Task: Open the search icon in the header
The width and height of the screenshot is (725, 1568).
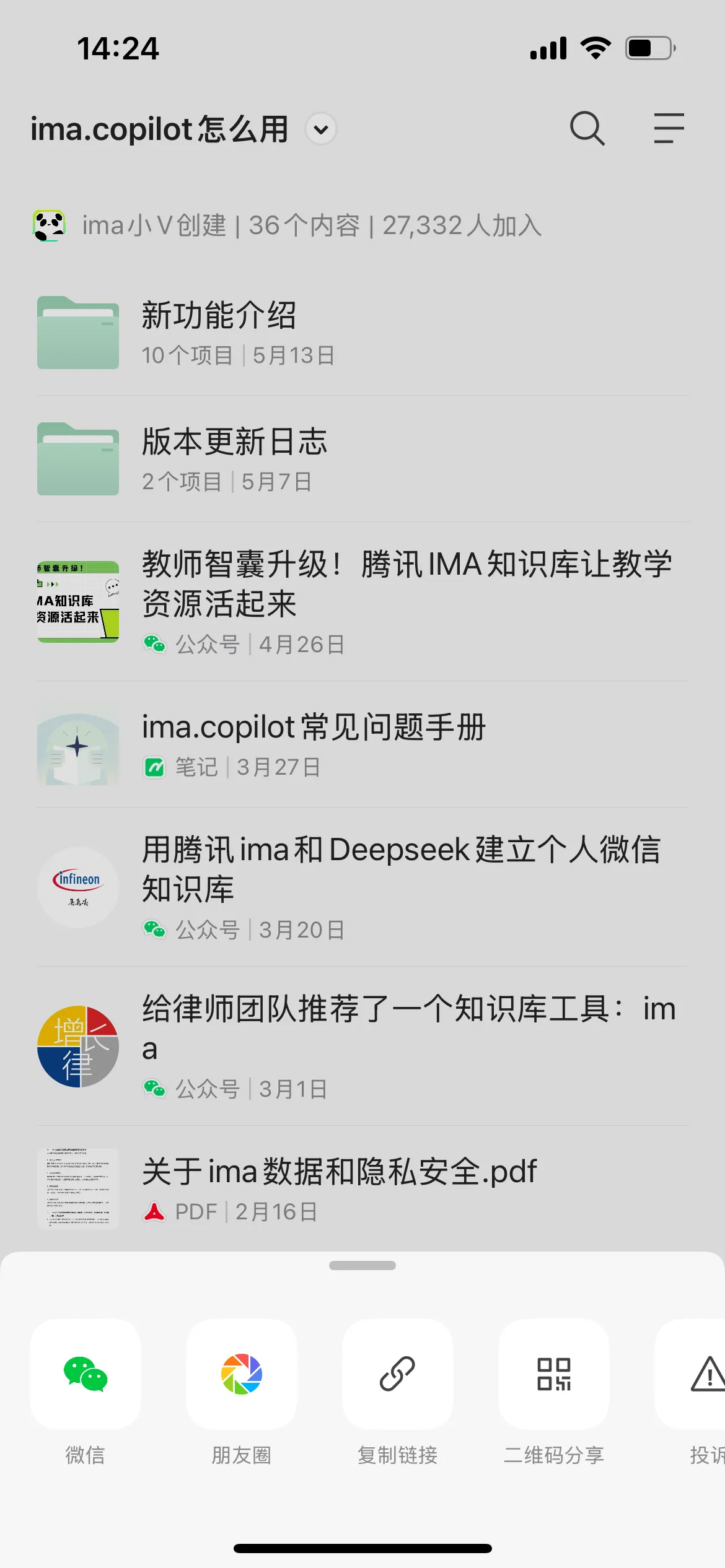Action: tap(587, 128)
